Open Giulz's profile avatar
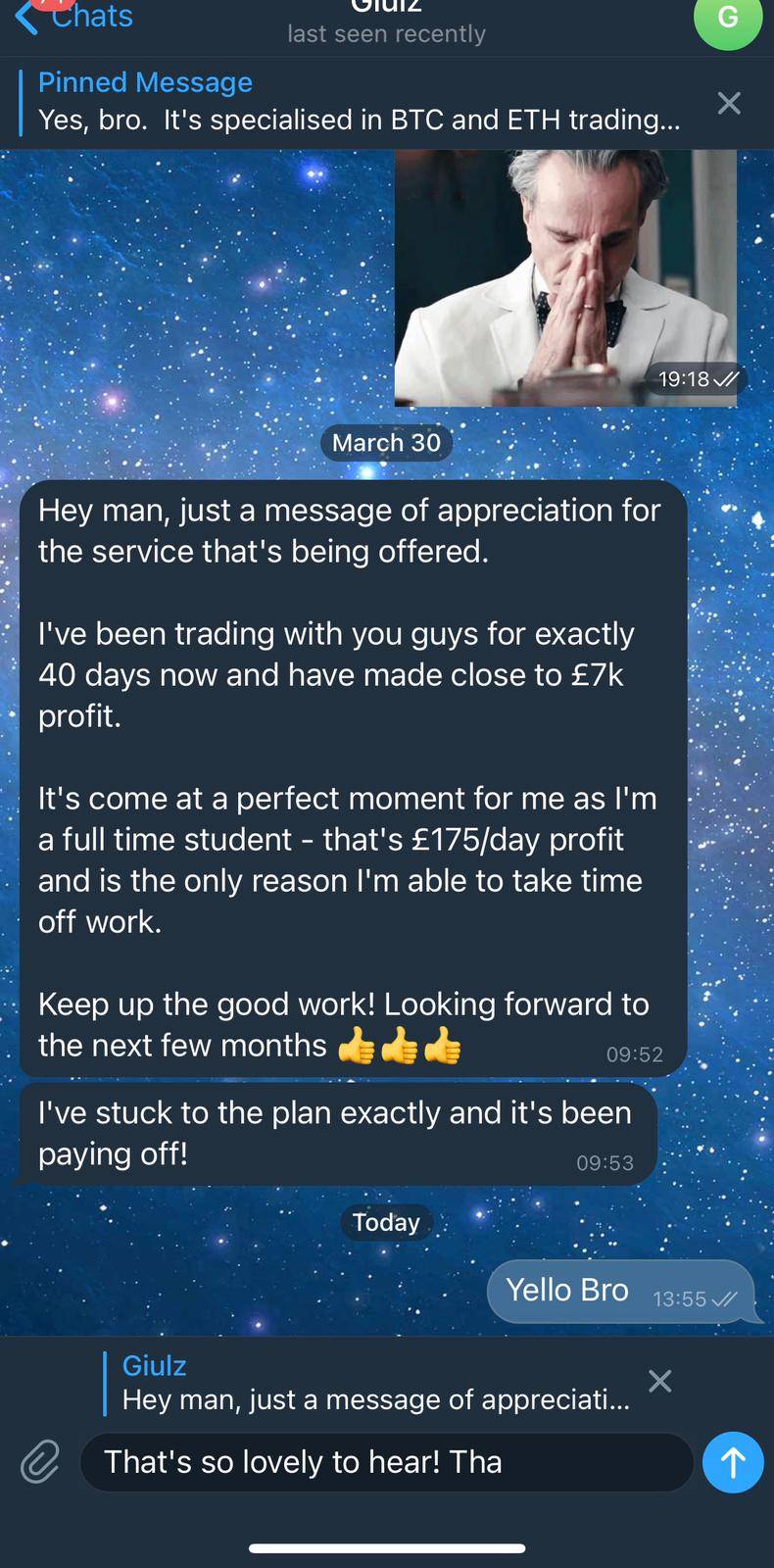This screenshot has width=774, height=1568. (727, 18)
